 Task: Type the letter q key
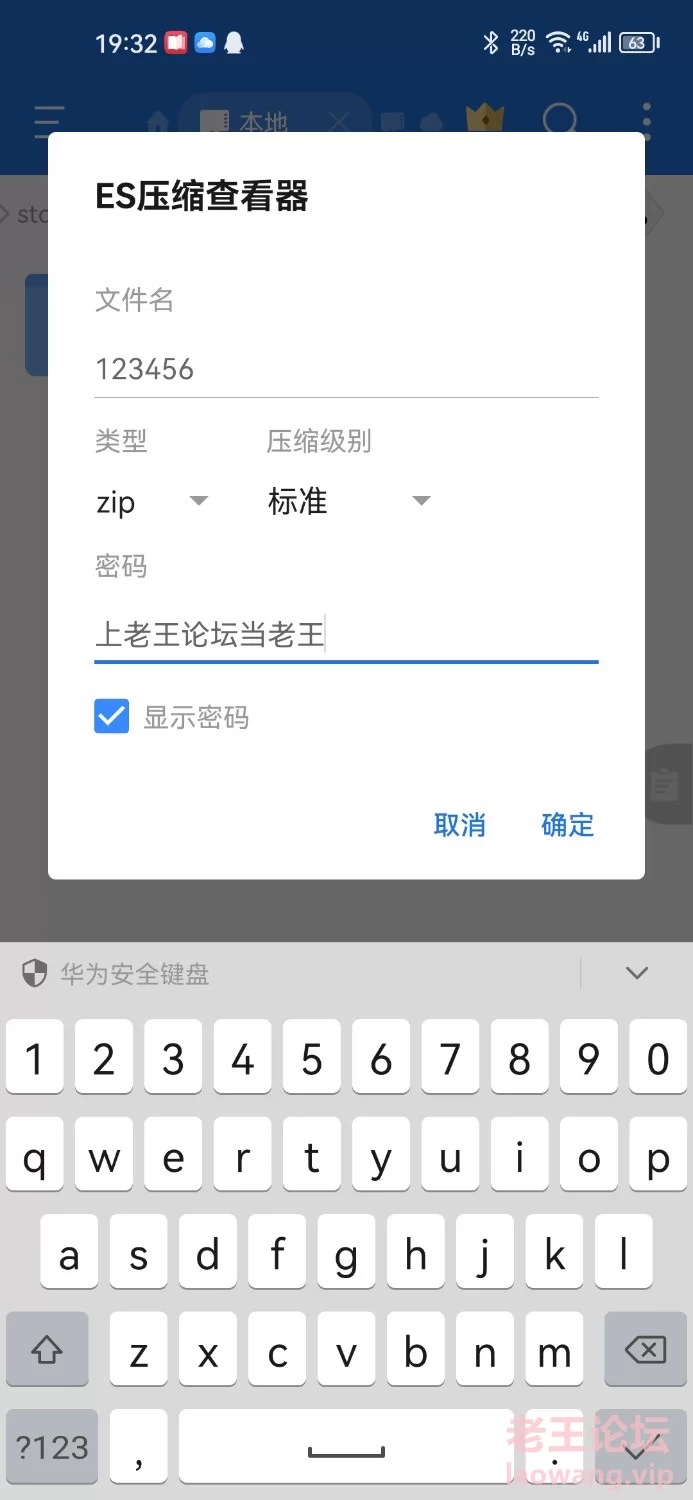click(35, 1158)
